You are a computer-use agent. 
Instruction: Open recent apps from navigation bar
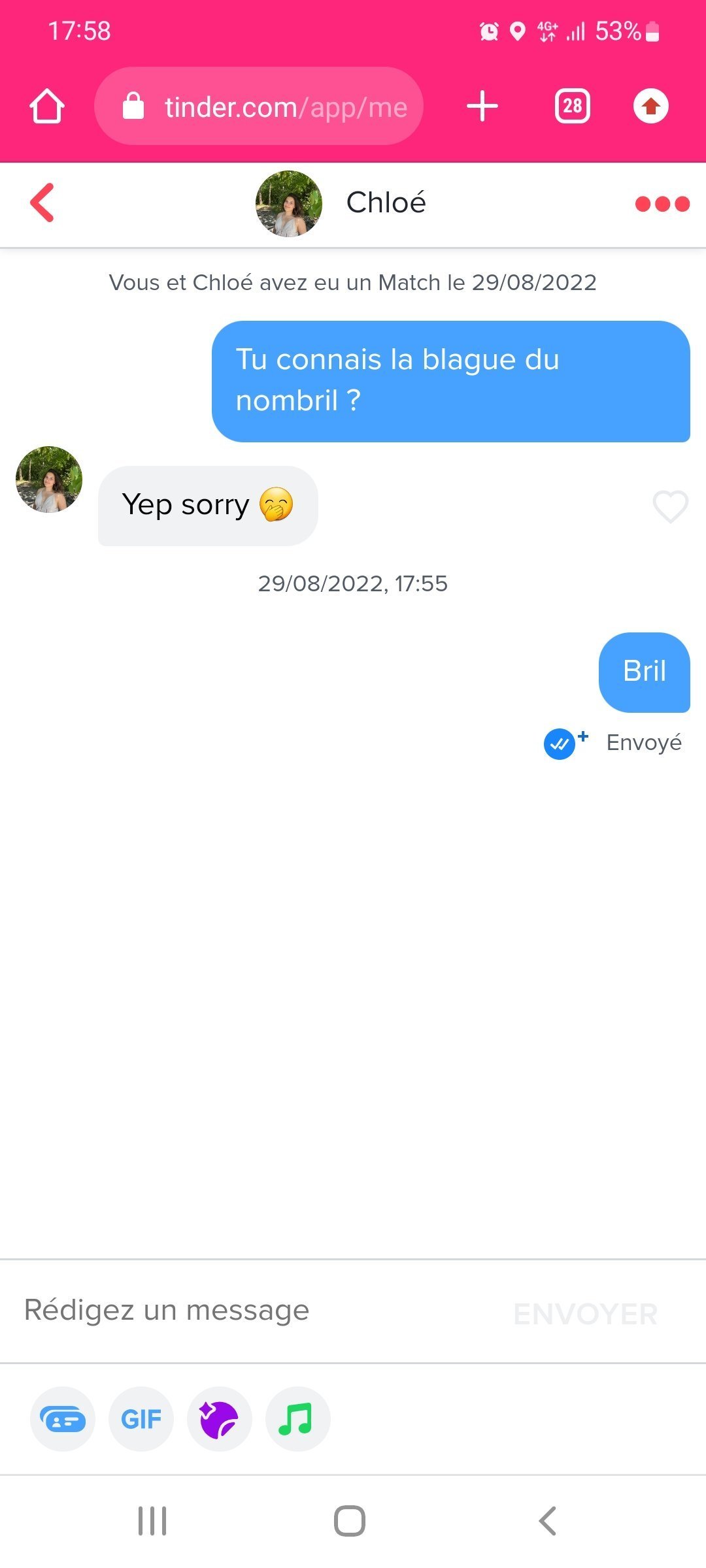152,1521
